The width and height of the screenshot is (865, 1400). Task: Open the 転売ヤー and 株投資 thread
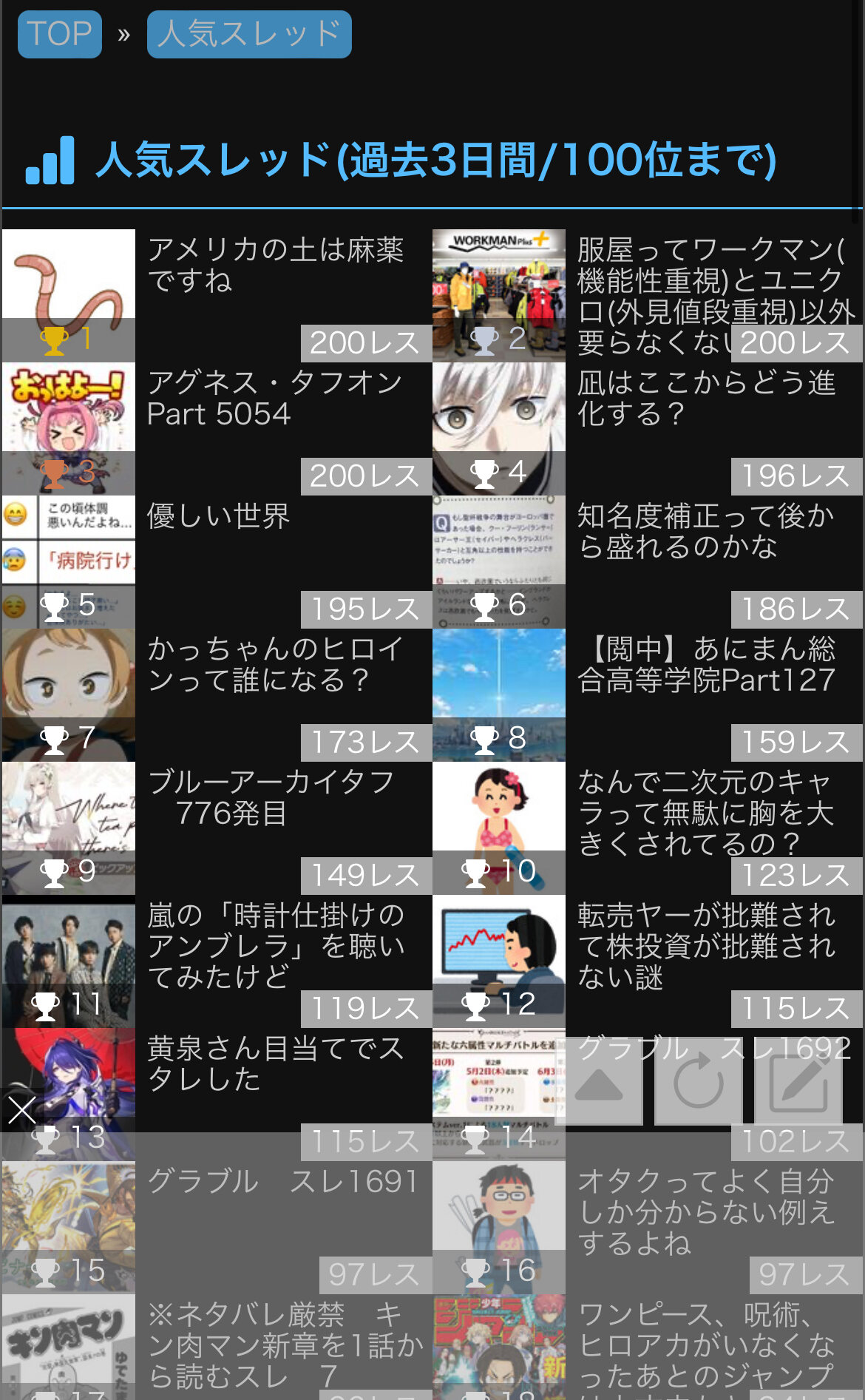(647, 961)
